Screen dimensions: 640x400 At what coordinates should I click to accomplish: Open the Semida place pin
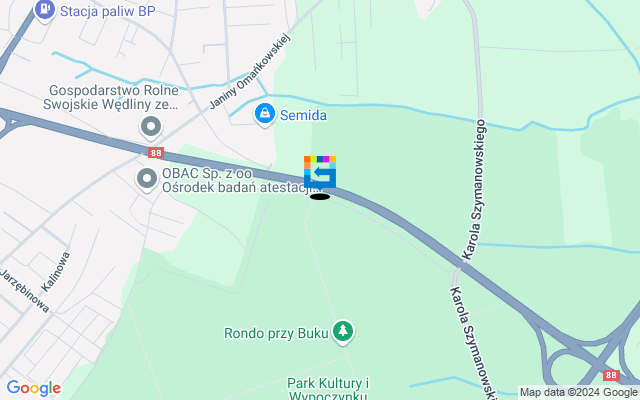(x=264, y=115)
